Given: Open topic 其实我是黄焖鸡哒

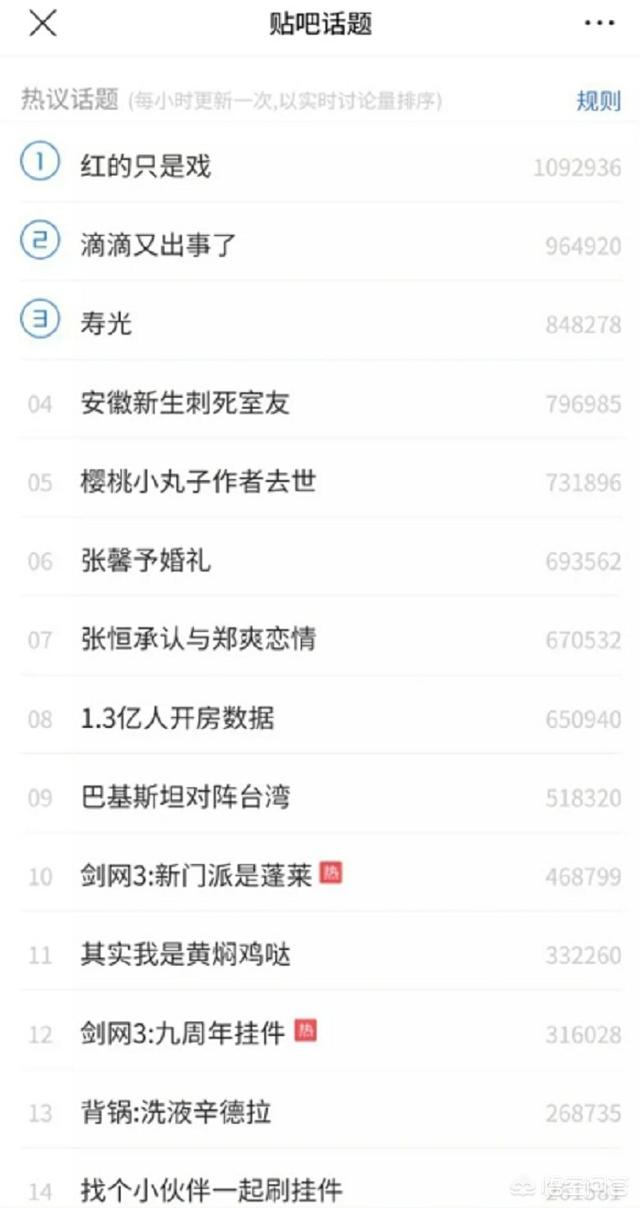Looking at the screenshot, I should coord(185,955).
